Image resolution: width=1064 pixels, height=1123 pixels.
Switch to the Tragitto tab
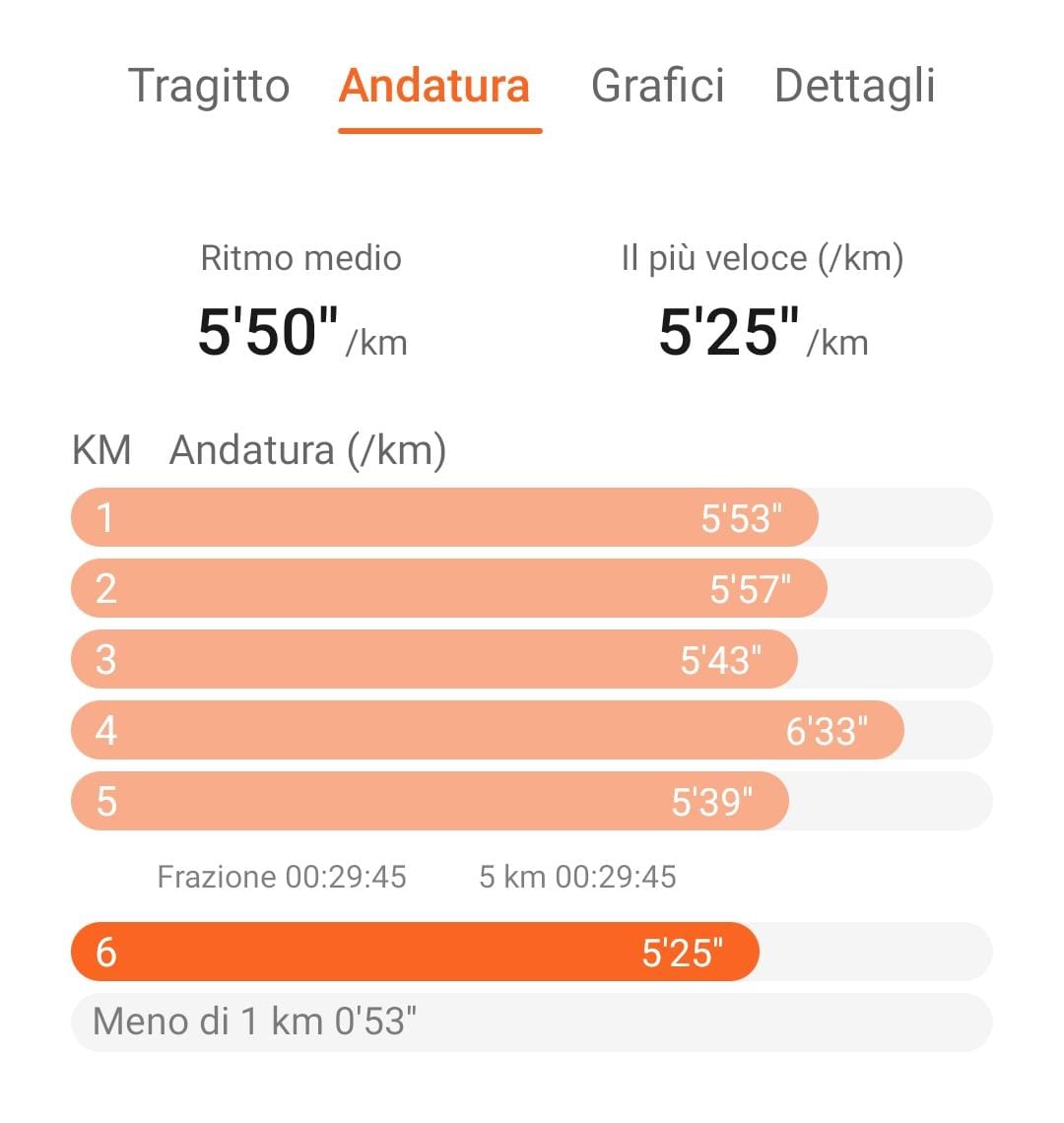tap(209, 87)
